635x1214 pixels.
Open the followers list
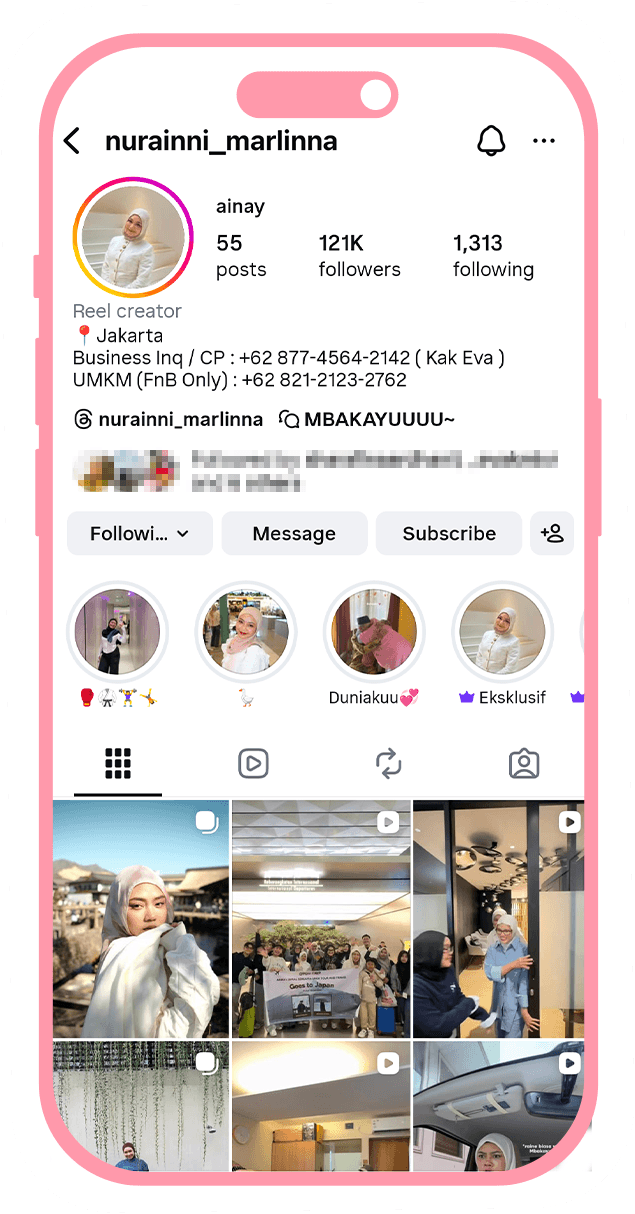tap(359, 256)
